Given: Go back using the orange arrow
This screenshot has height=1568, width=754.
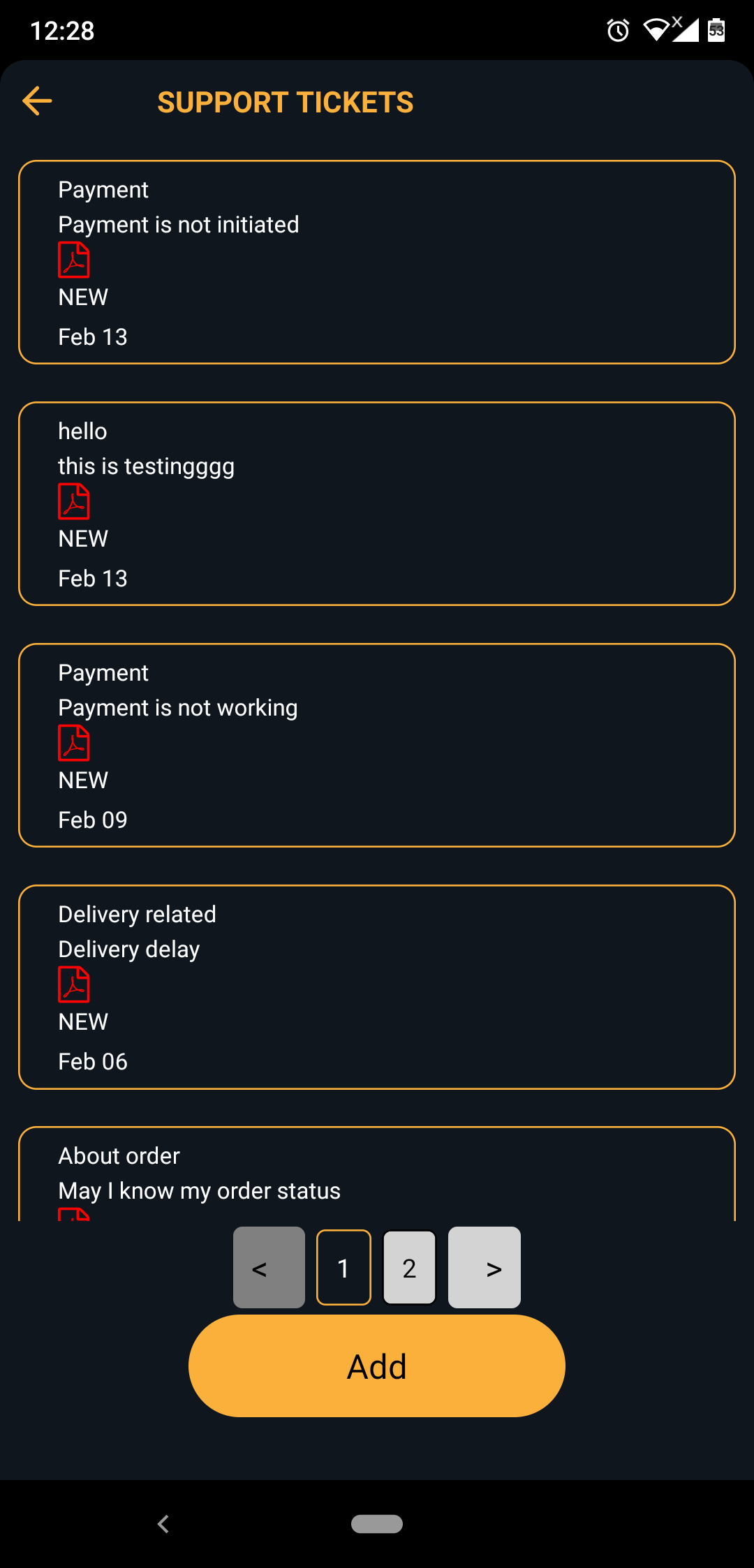Looking at the screenshot, I should 38,101.
